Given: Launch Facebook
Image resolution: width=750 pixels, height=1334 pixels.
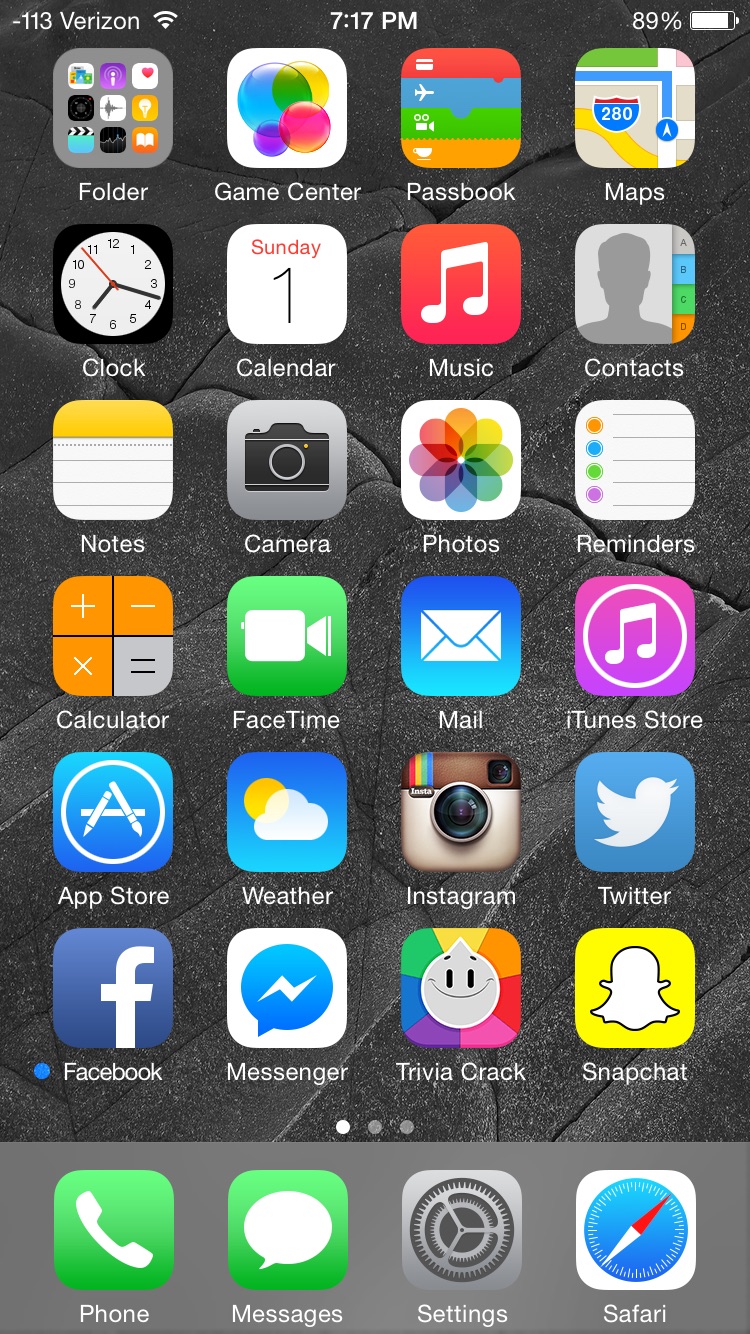Looking at the screenshot, I should pyautogui.click(x=113, y=988).
